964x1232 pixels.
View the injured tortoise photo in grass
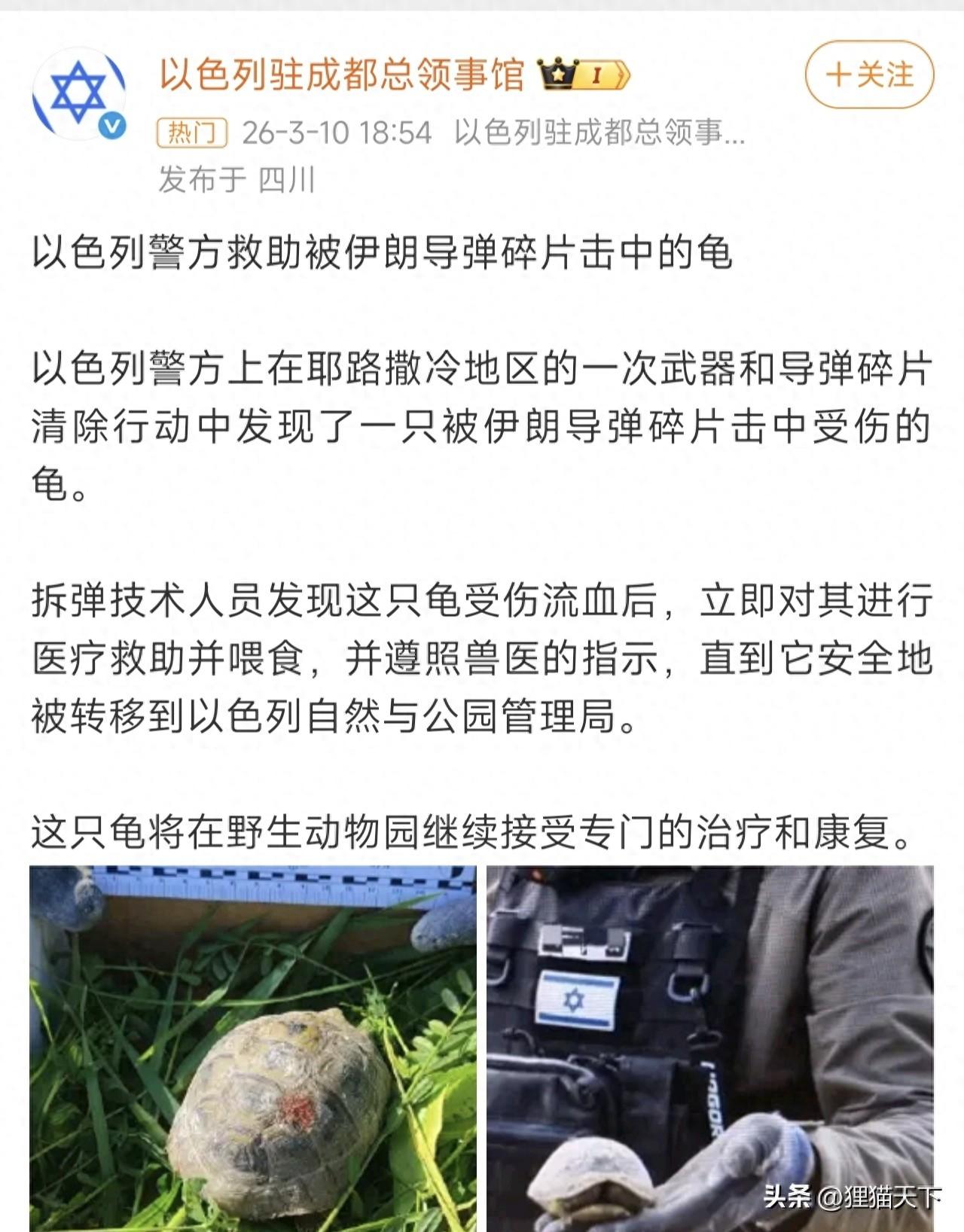pos(253,1047)
